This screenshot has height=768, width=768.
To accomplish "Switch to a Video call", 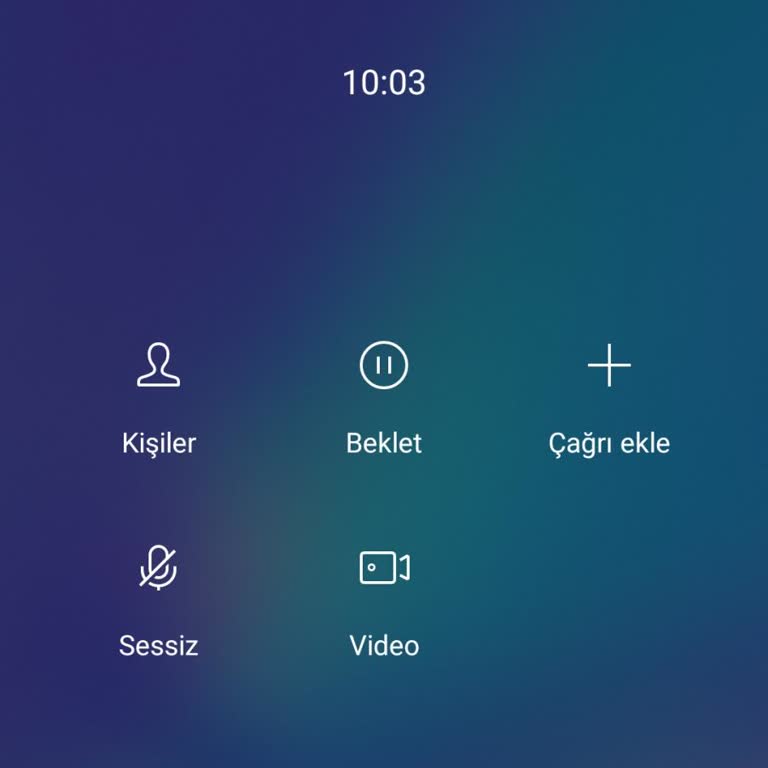I will [x=384, y=569].
